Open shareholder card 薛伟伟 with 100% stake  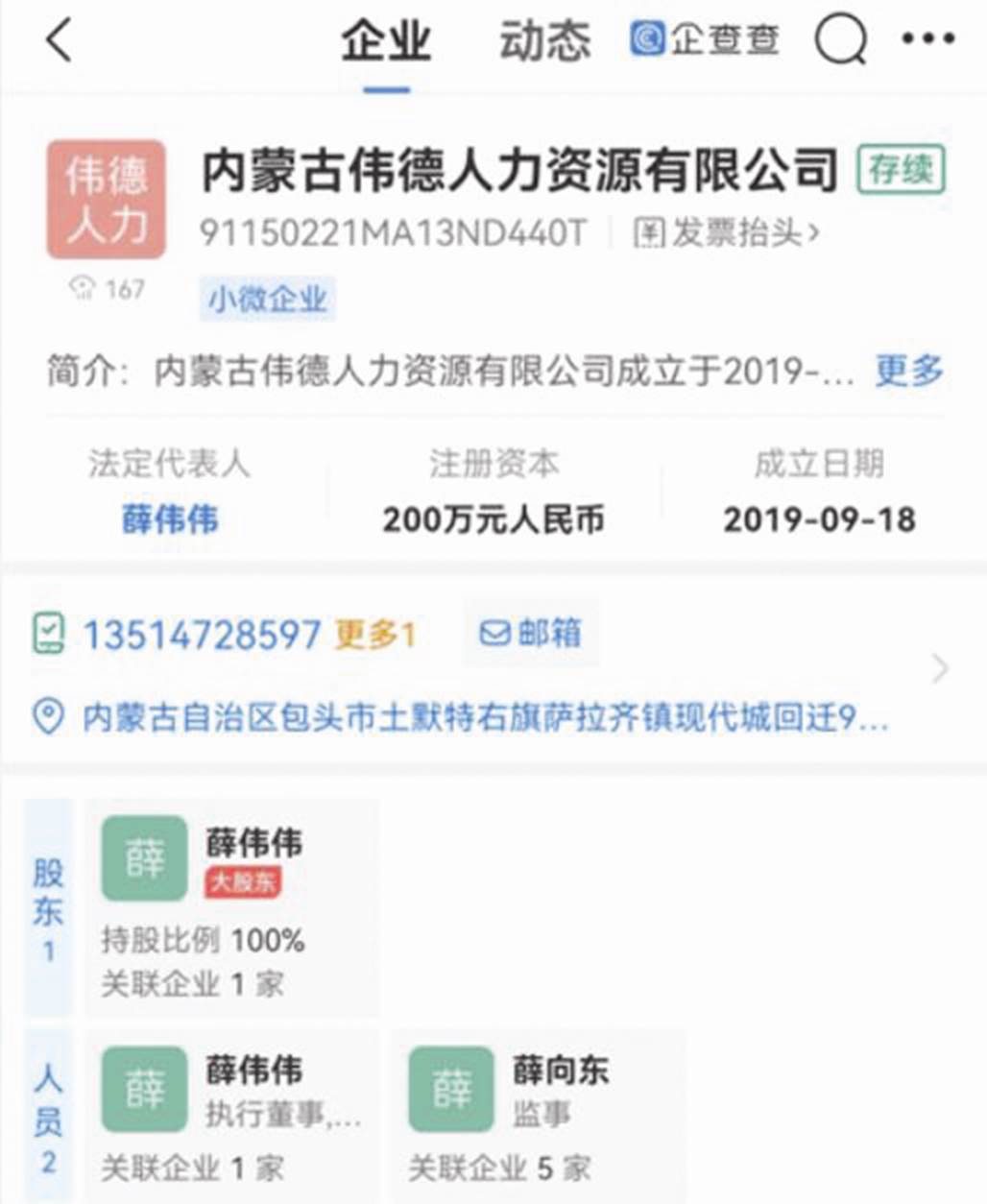tap(230, 907)
